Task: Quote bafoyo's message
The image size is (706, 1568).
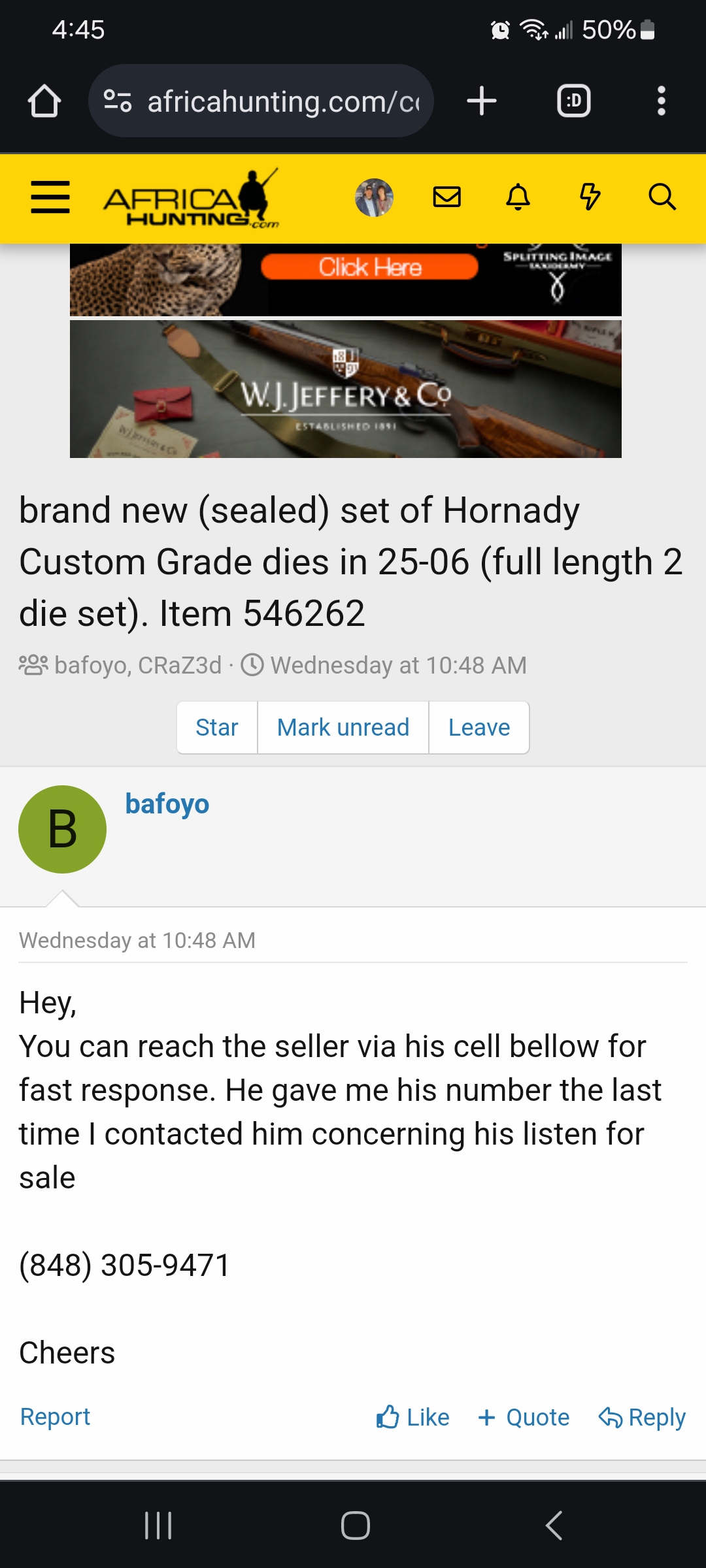Action: point(524,1417)
